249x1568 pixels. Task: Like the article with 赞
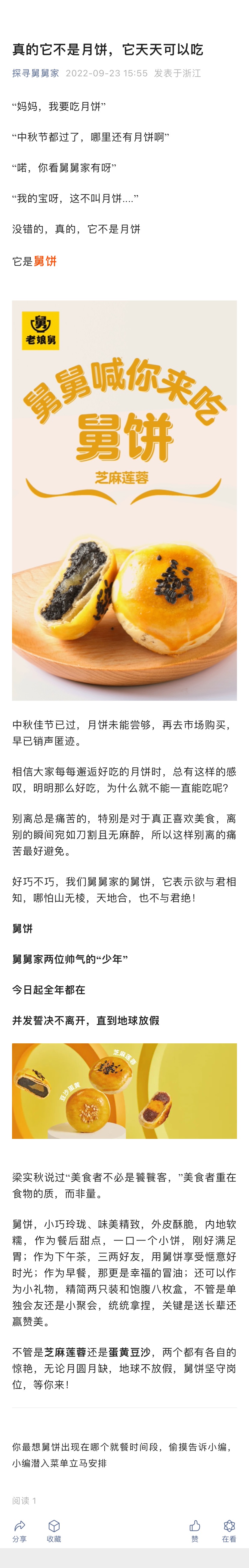[195, 1530]
